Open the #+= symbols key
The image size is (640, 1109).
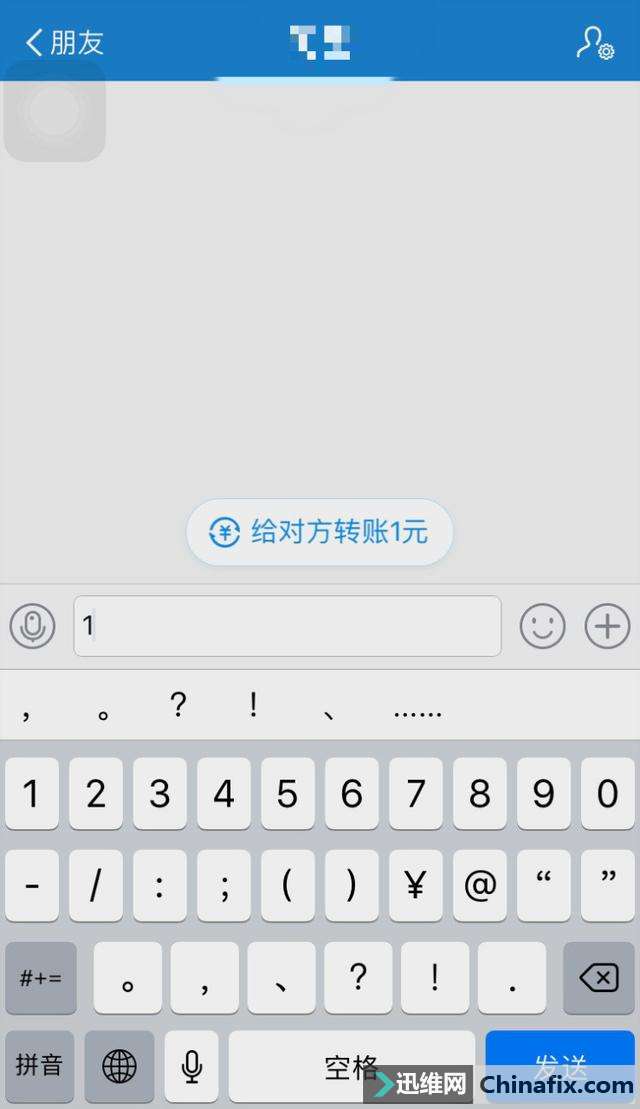[40, 977]
